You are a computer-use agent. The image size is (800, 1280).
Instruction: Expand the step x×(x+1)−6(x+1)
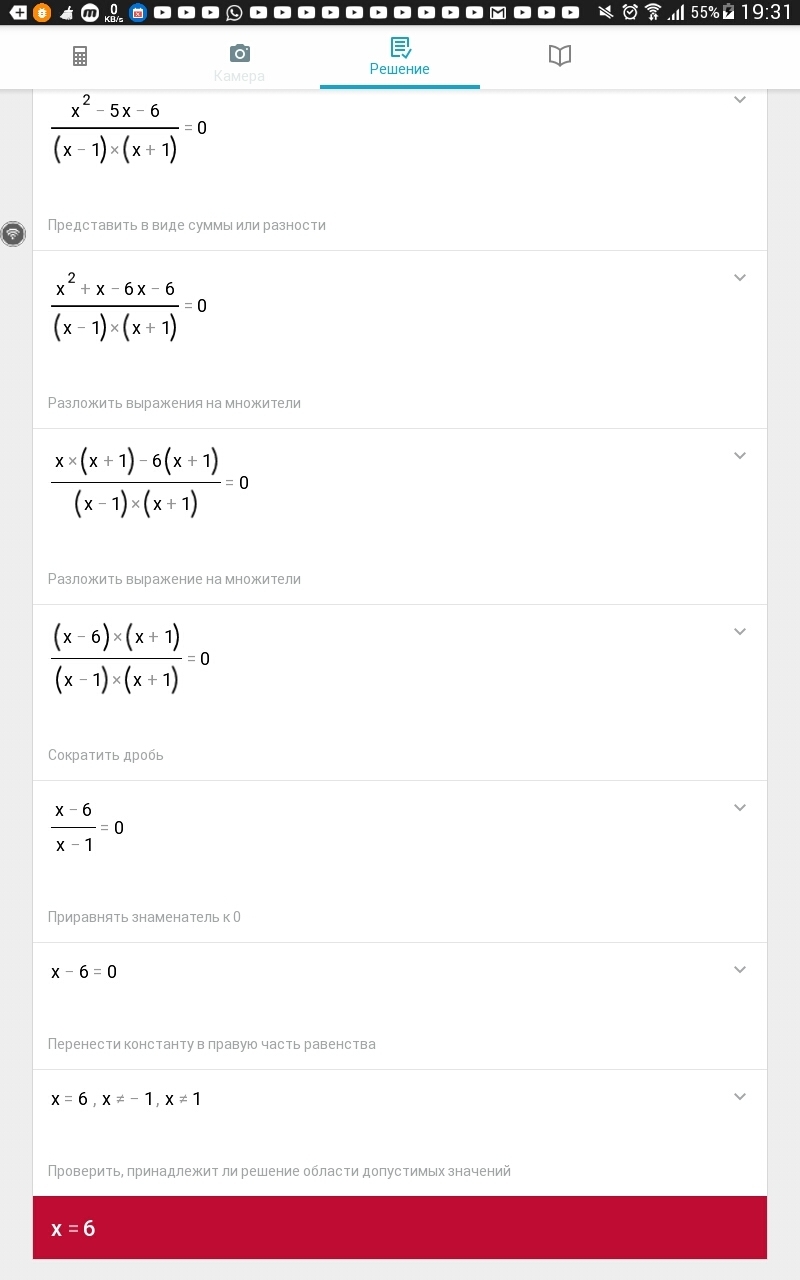[x=740, y=456]
